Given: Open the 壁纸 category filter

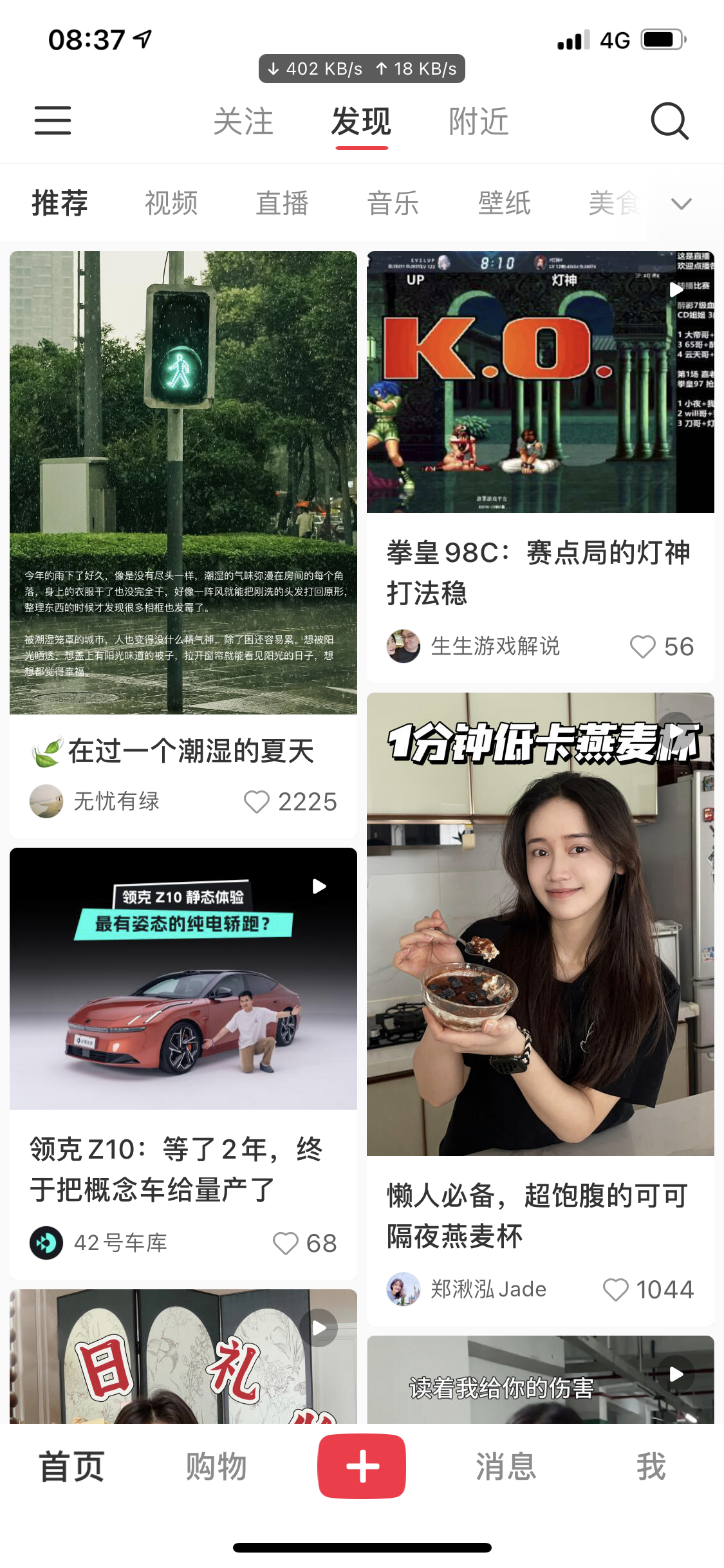Looking at the screenshot, I should tap(505, 203).
